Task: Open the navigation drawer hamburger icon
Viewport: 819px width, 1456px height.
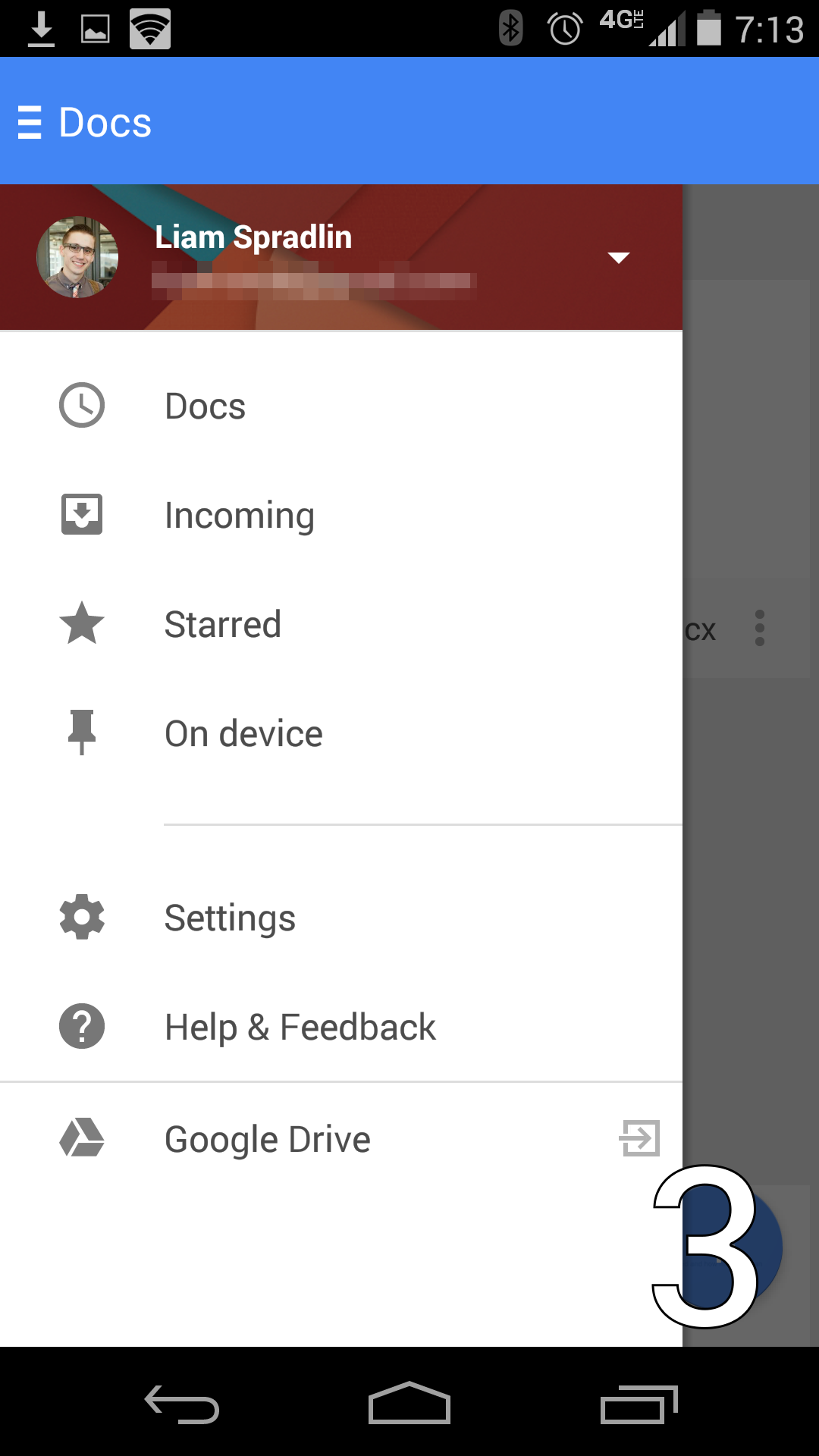Action: coord(29,121)
